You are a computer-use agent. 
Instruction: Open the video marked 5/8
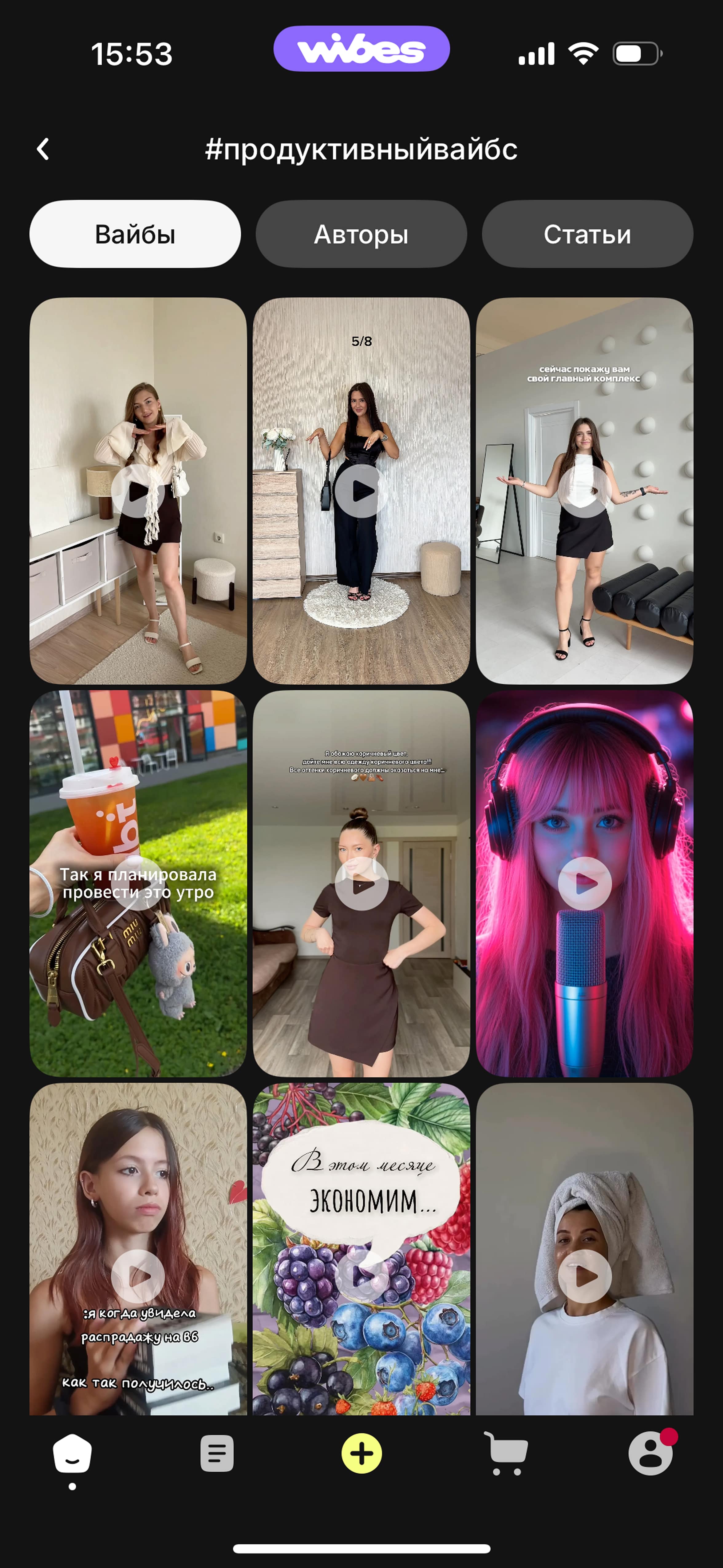click(x=361, y=491)
